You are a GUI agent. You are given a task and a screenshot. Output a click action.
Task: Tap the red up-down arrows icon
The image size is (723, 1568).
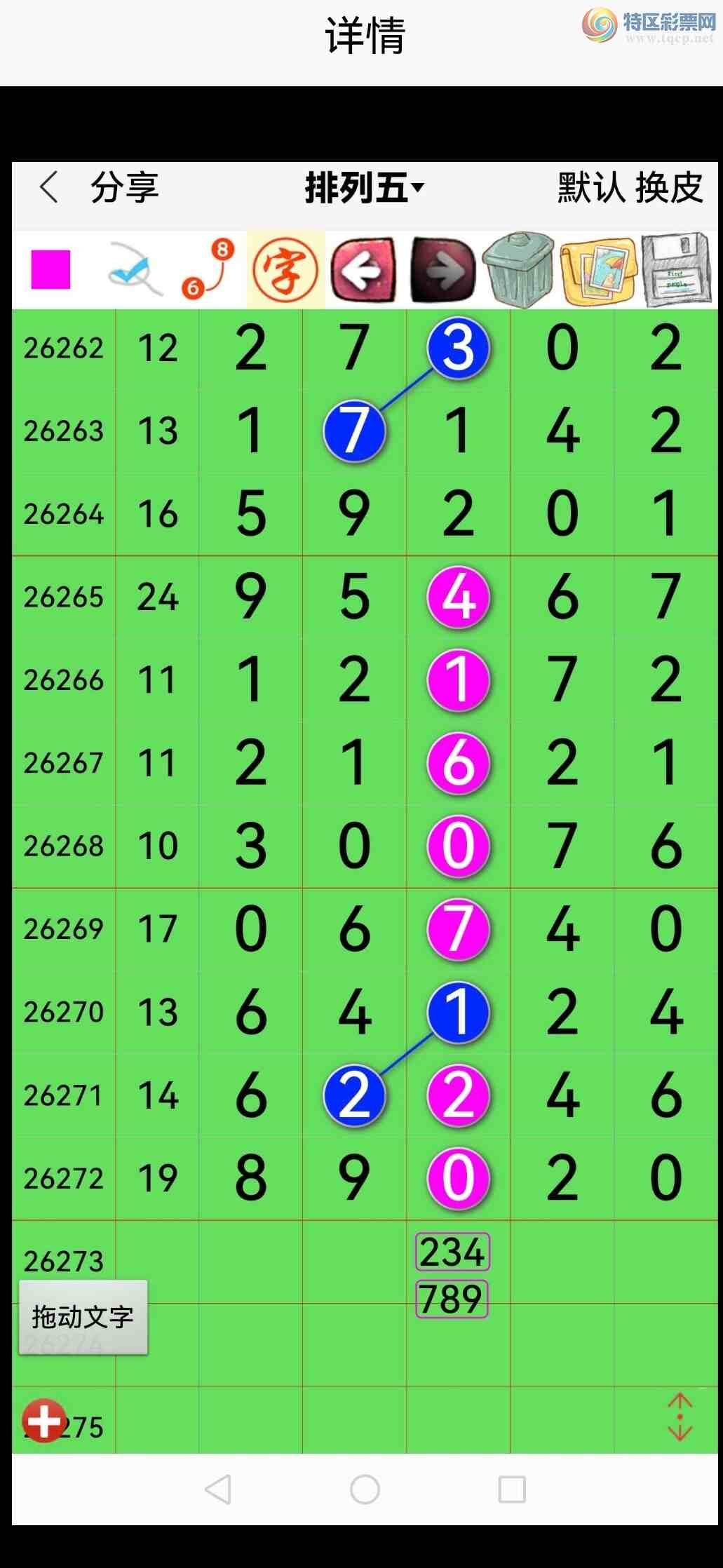680,1417
